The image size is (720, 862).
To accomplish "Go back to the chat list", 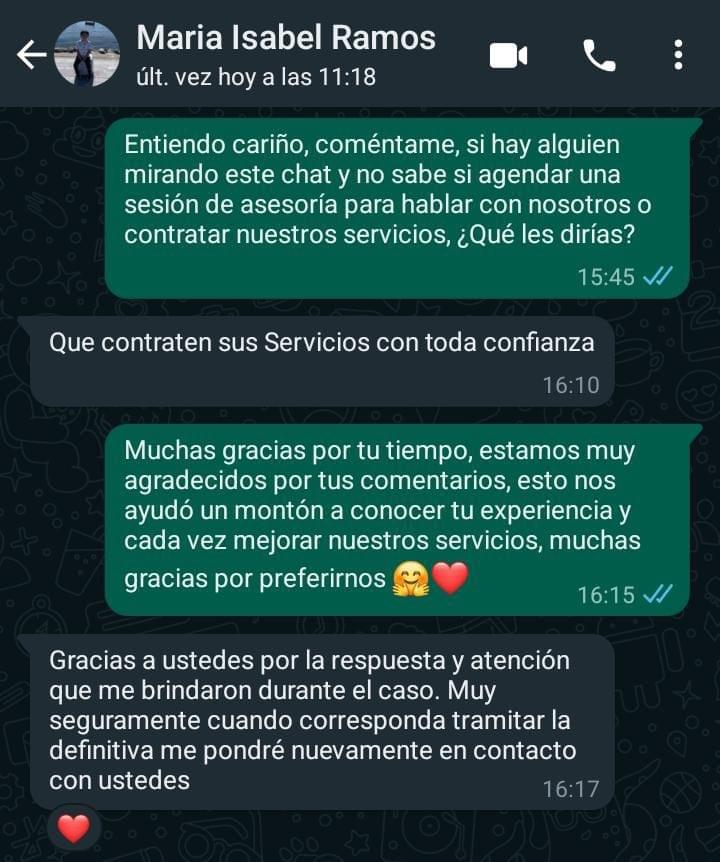I will pyautogui.click(x=30, y=55).
